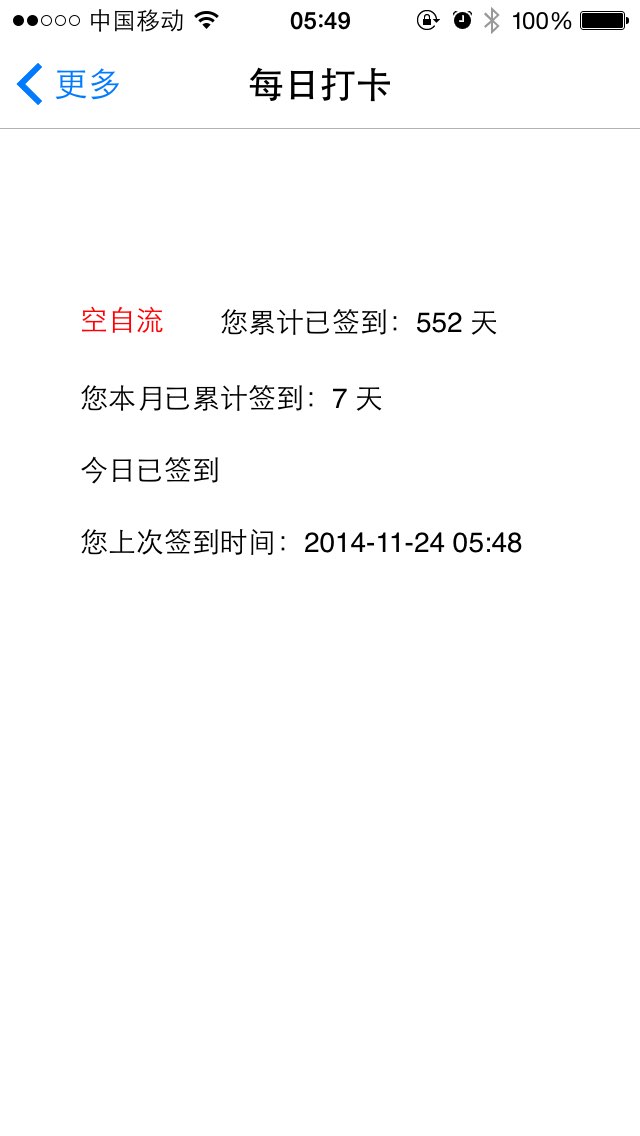Screen dimensions: 640x1136
Task: Go back to the 更多 page
Action: (68, 84)
